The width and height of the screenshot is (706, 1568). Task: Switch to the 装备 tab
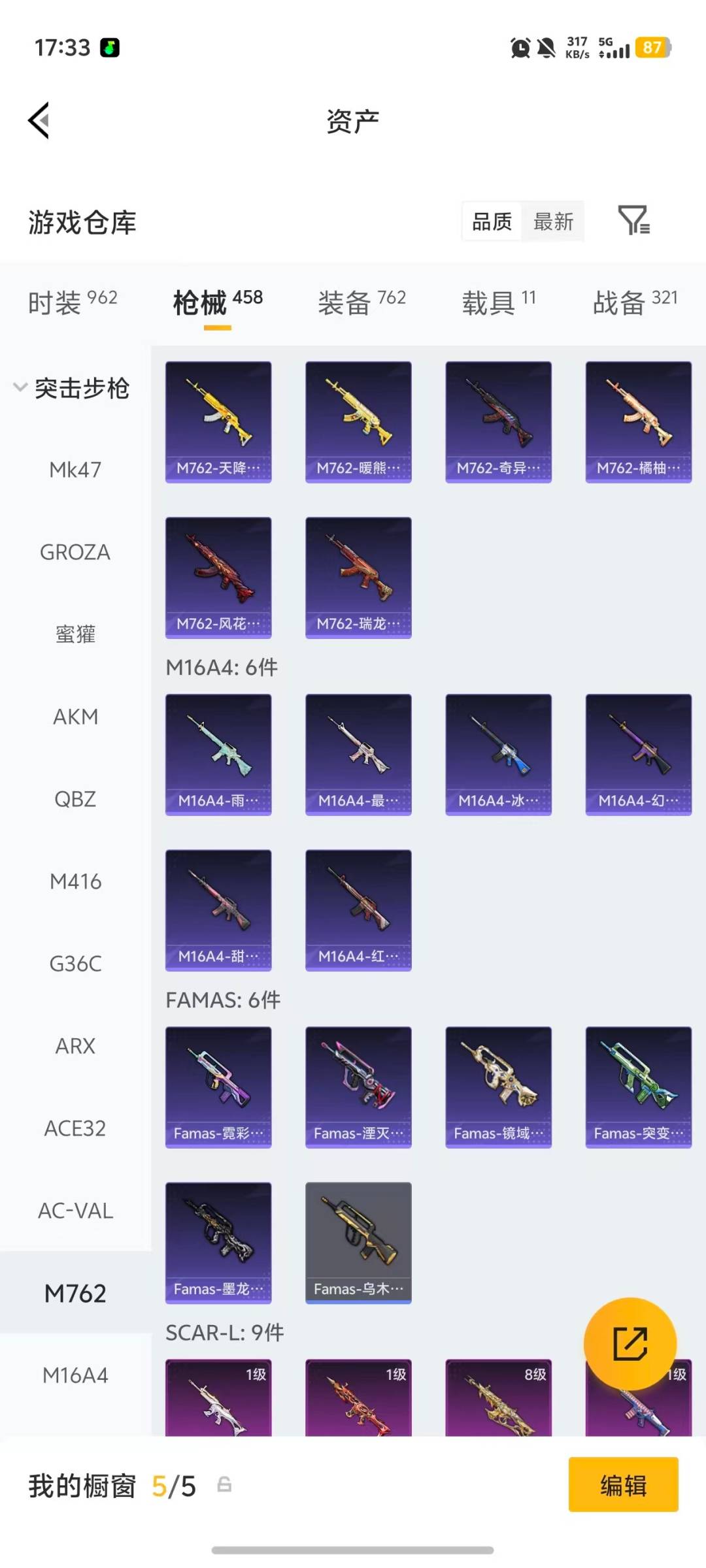[361, 302]
